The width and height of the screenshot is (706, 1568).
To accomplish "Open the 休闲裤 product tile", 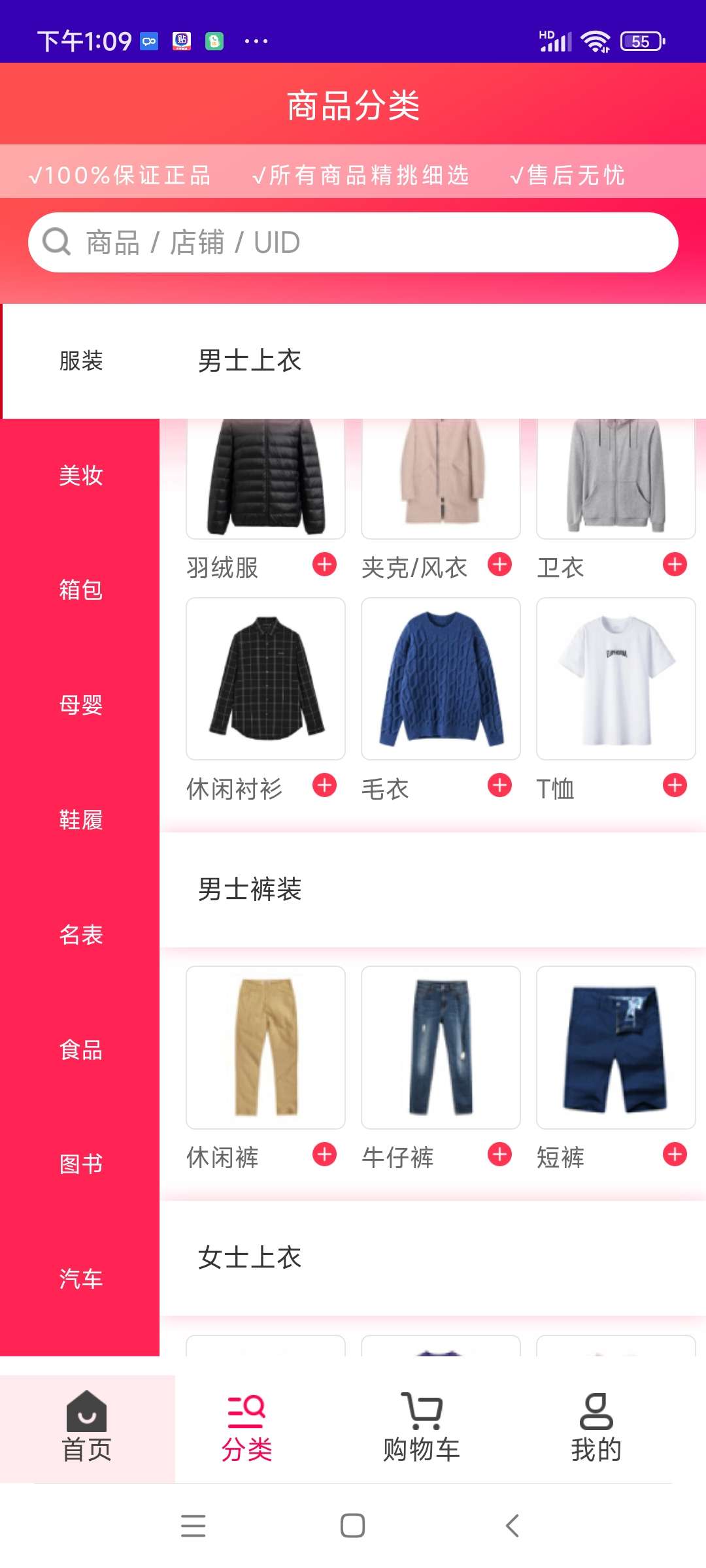I will [265, 1047].
